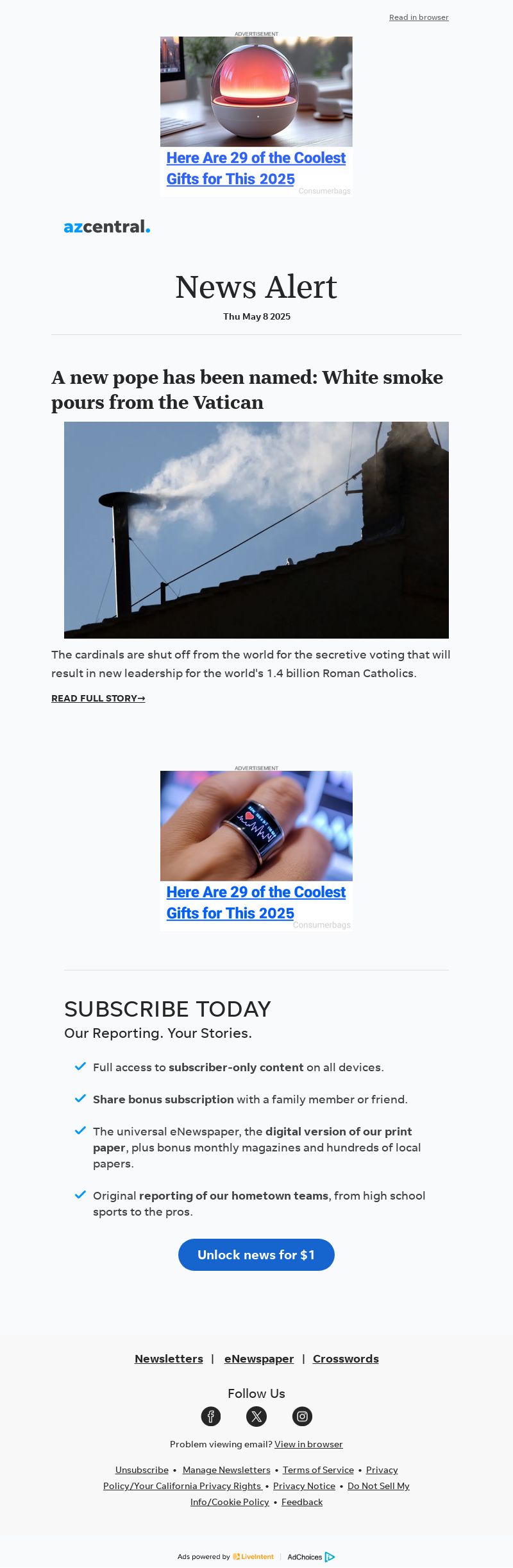Read the Terms of Service
This screenshot has width=513, height=1568.
click(318, 1470)
